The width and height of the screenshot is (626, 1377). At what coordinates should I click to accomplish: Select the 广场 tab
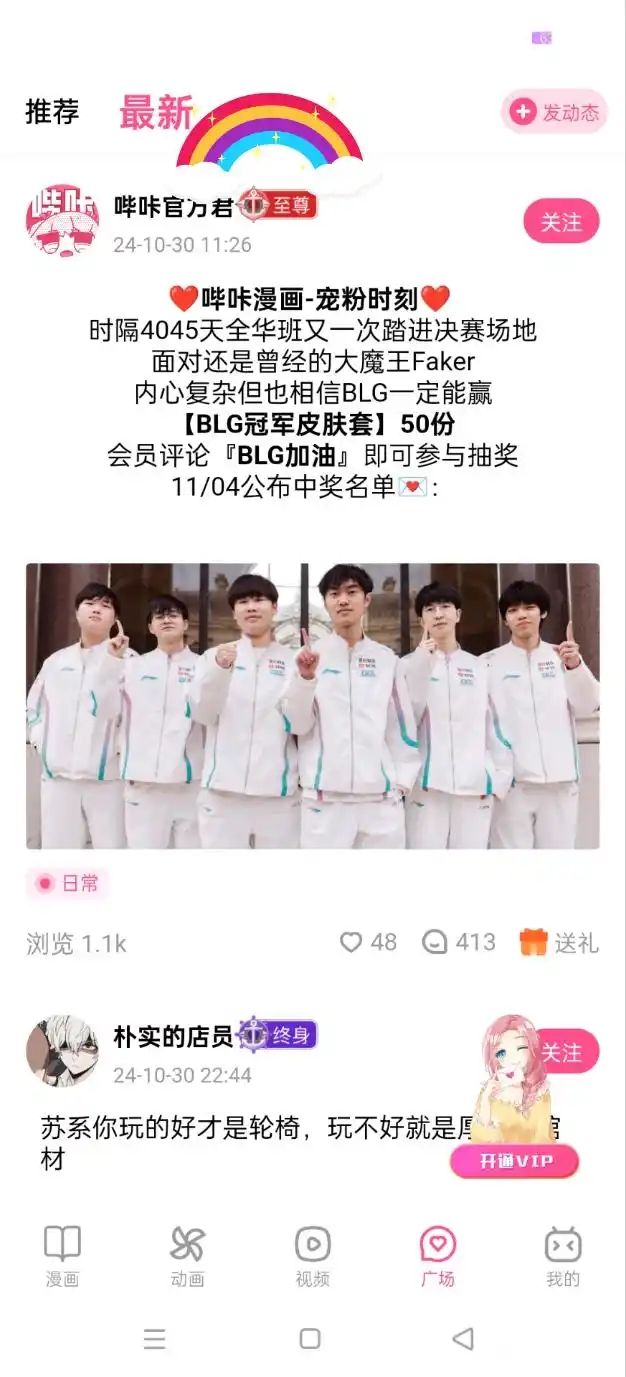click(438, 1256)
